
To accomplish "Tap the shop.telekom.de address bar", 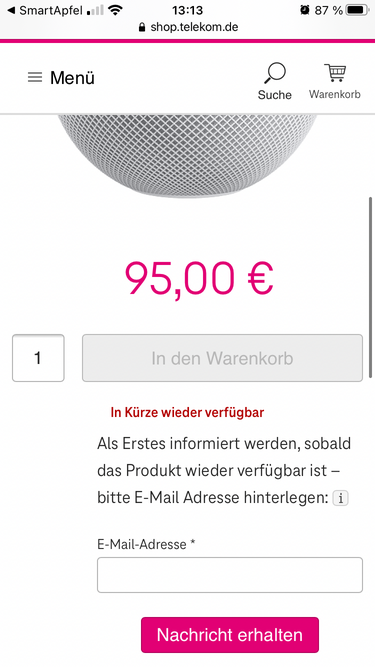I will pos(188,28).
